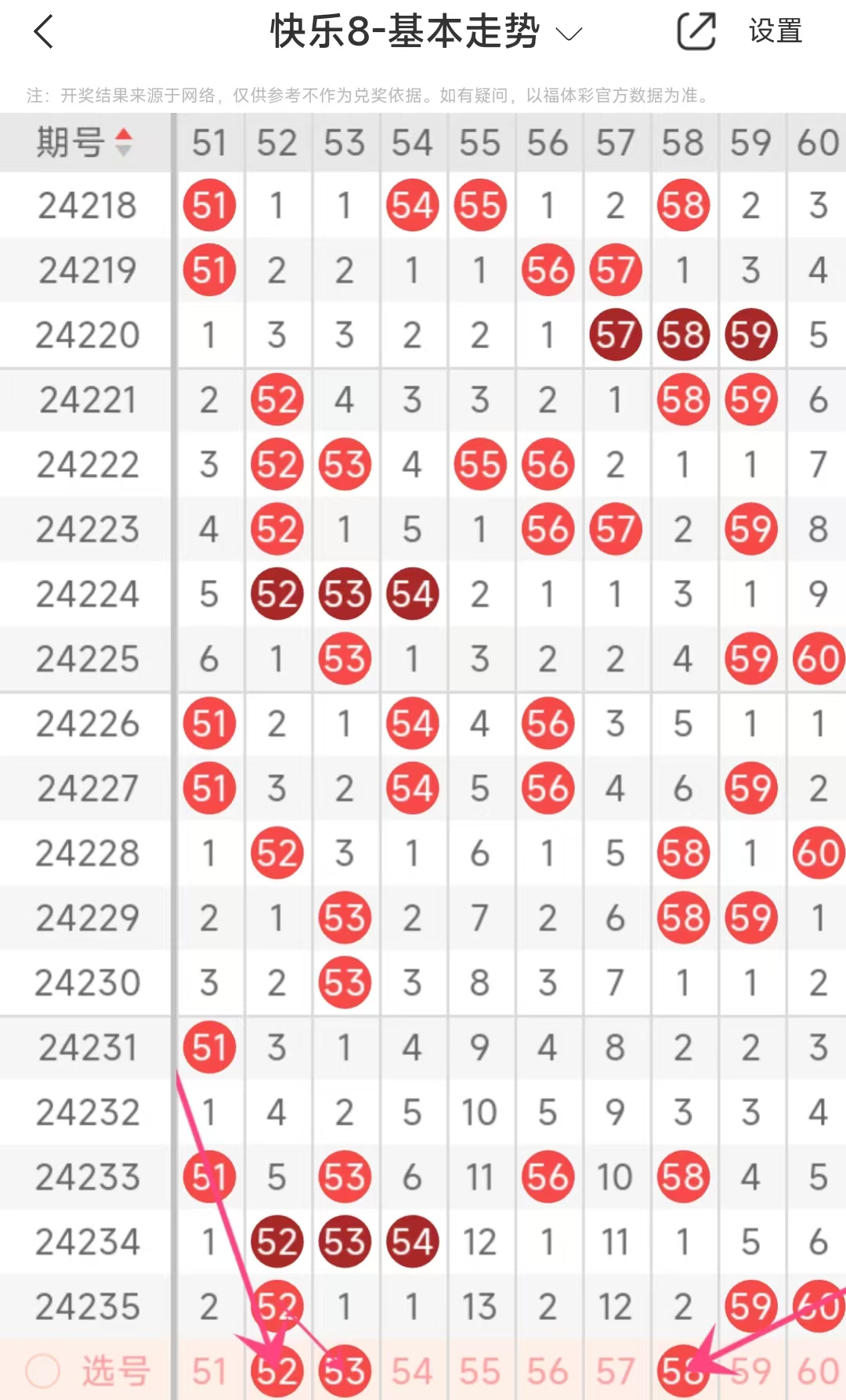
Task: Deselect number 58 in the 选号 row
Action: point(682,1371)
